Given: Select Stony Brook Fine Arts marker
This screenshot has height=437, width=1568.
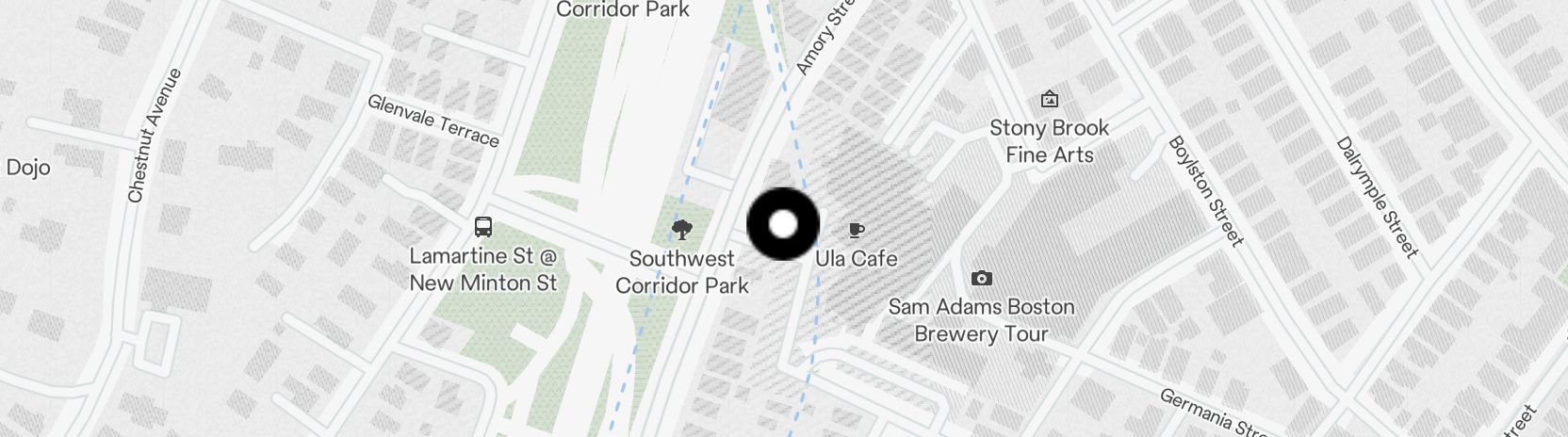Looking at the screenshot, I should tap(1049, 99).
